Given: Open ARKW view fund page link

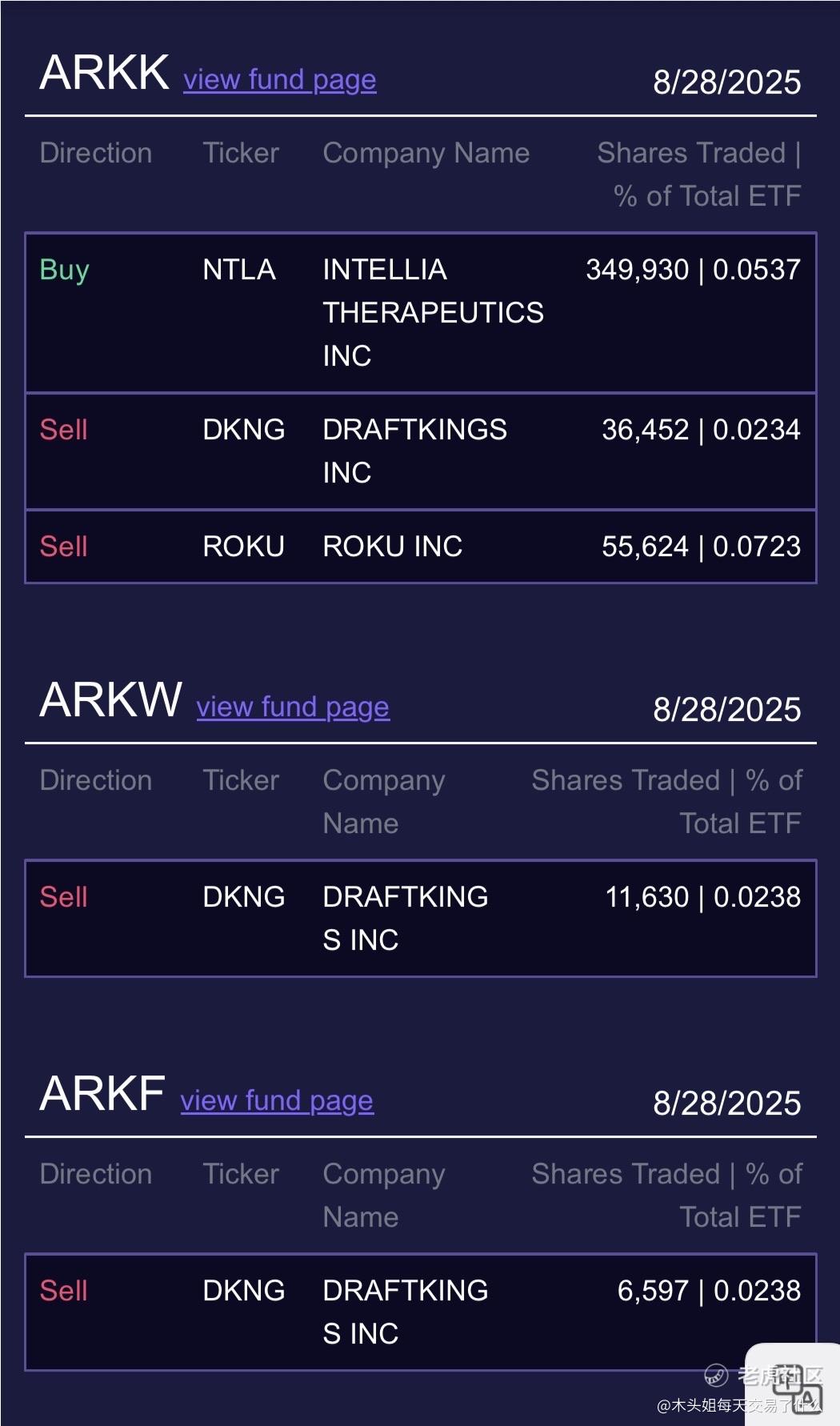Looking at the screenshot, I should pyautogui.click(x=293, y=707).
